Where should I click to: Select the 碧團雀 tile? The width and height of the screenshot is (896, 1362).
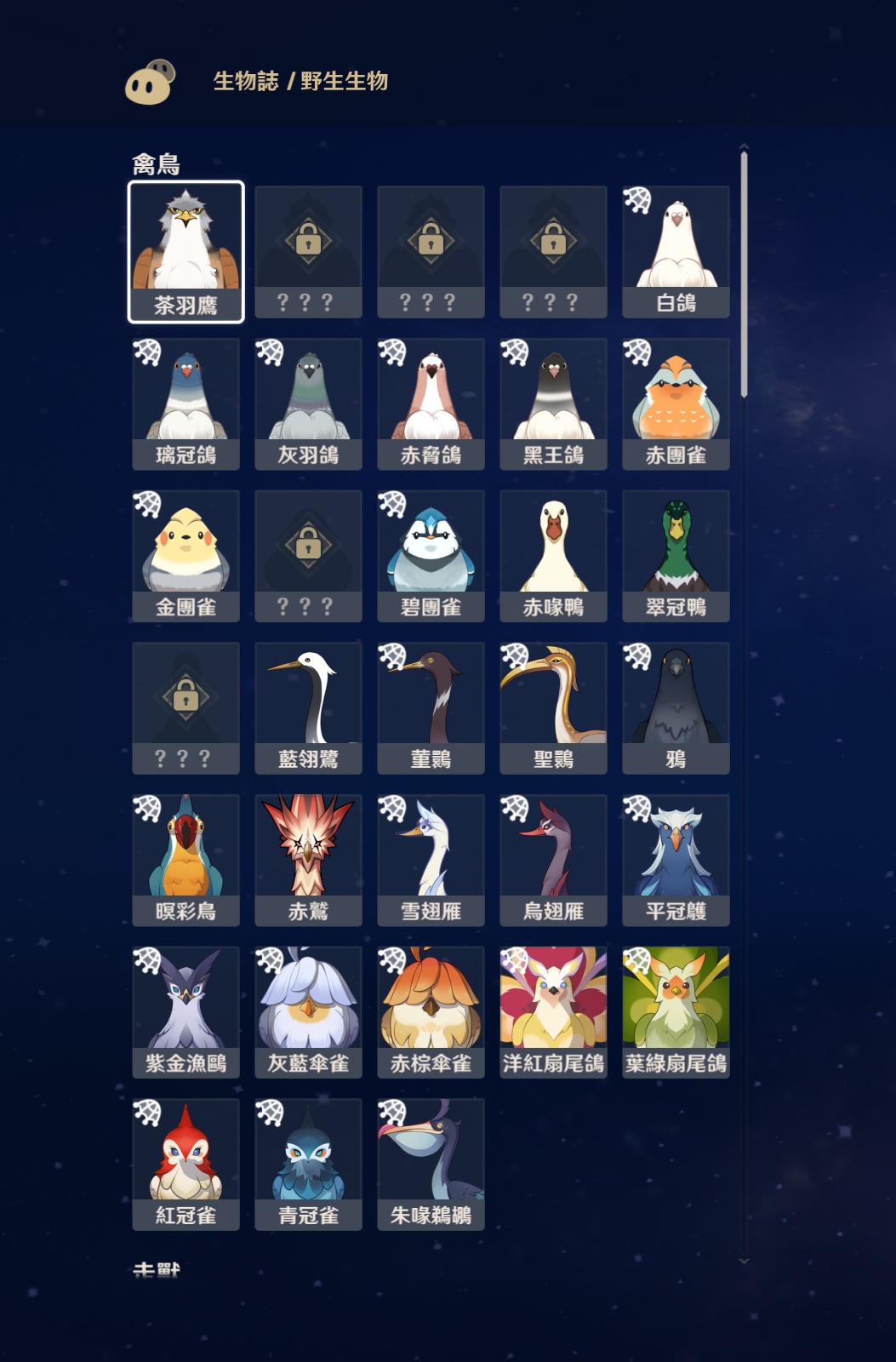[431, 555]
